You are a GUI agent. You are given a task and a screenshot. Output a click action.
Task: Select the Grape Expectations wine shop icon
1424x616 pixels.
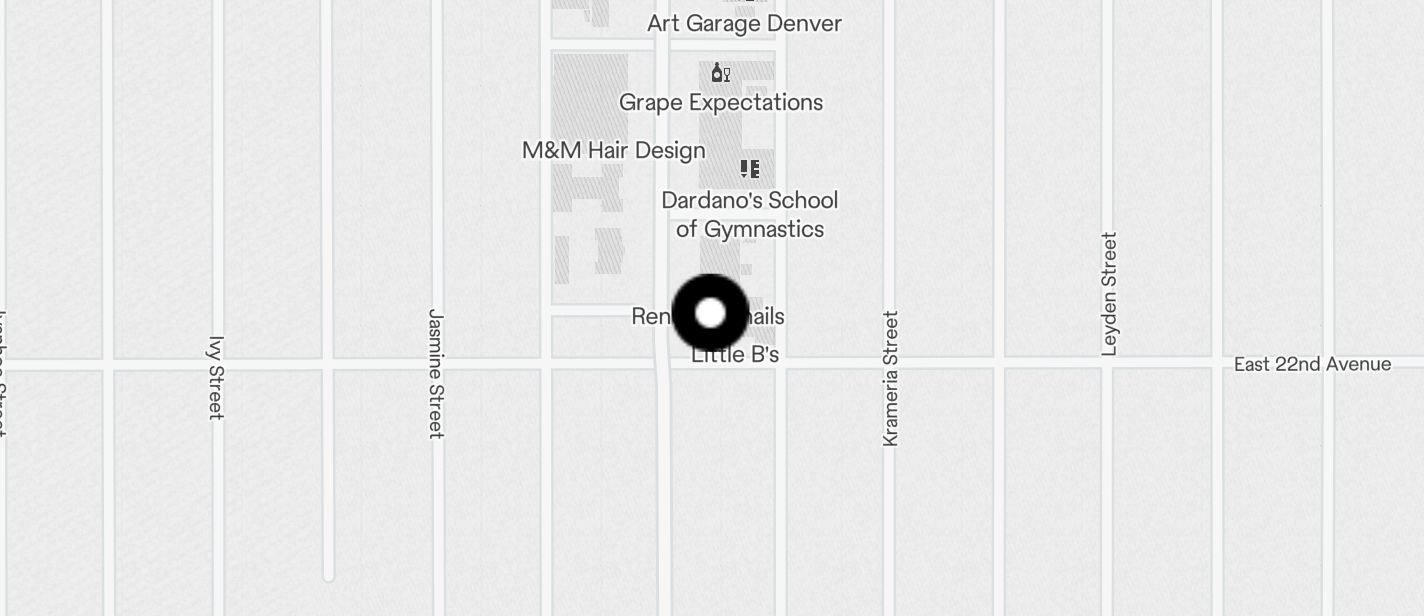720,73
